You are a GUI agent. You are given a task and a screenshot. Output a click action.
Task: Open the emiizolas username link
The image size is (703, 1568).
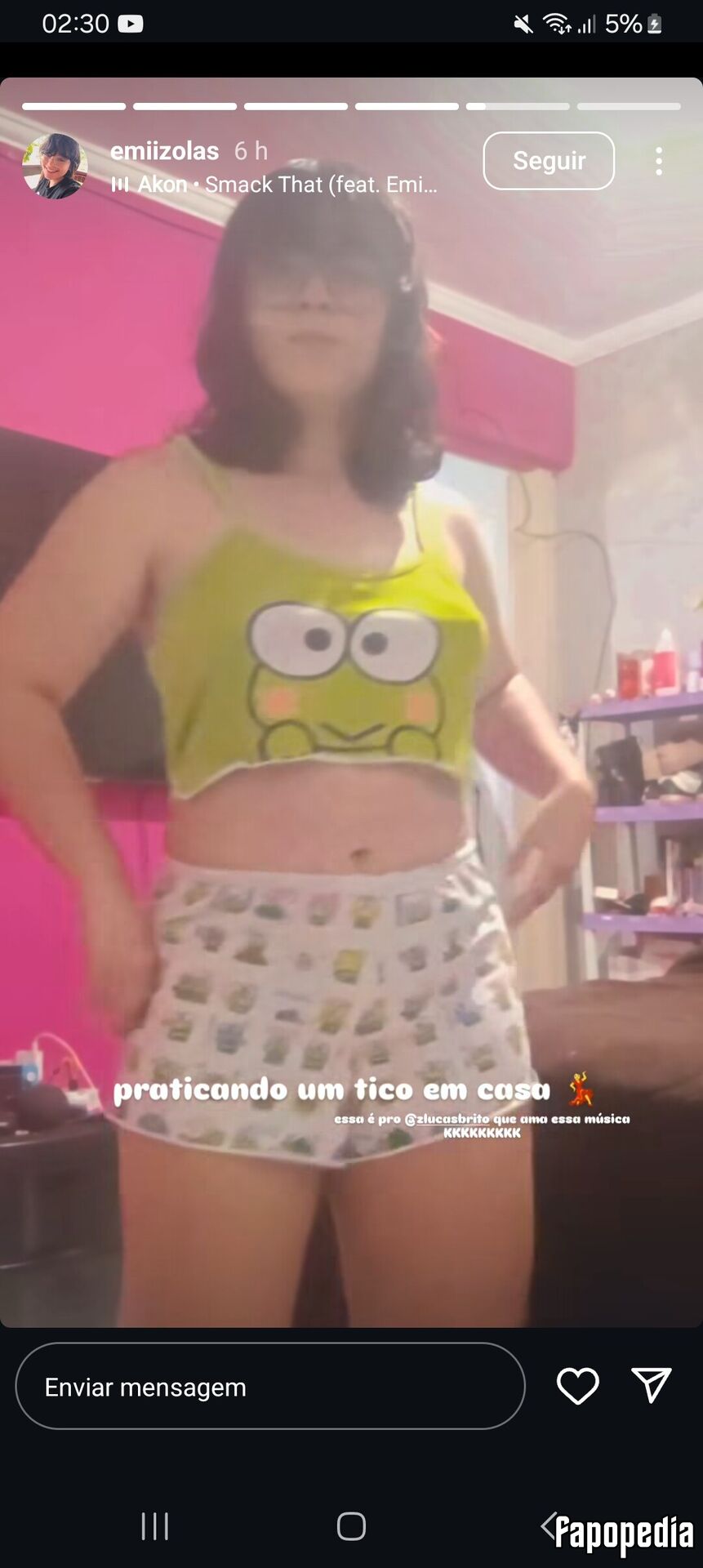click(x=164, y=150)
